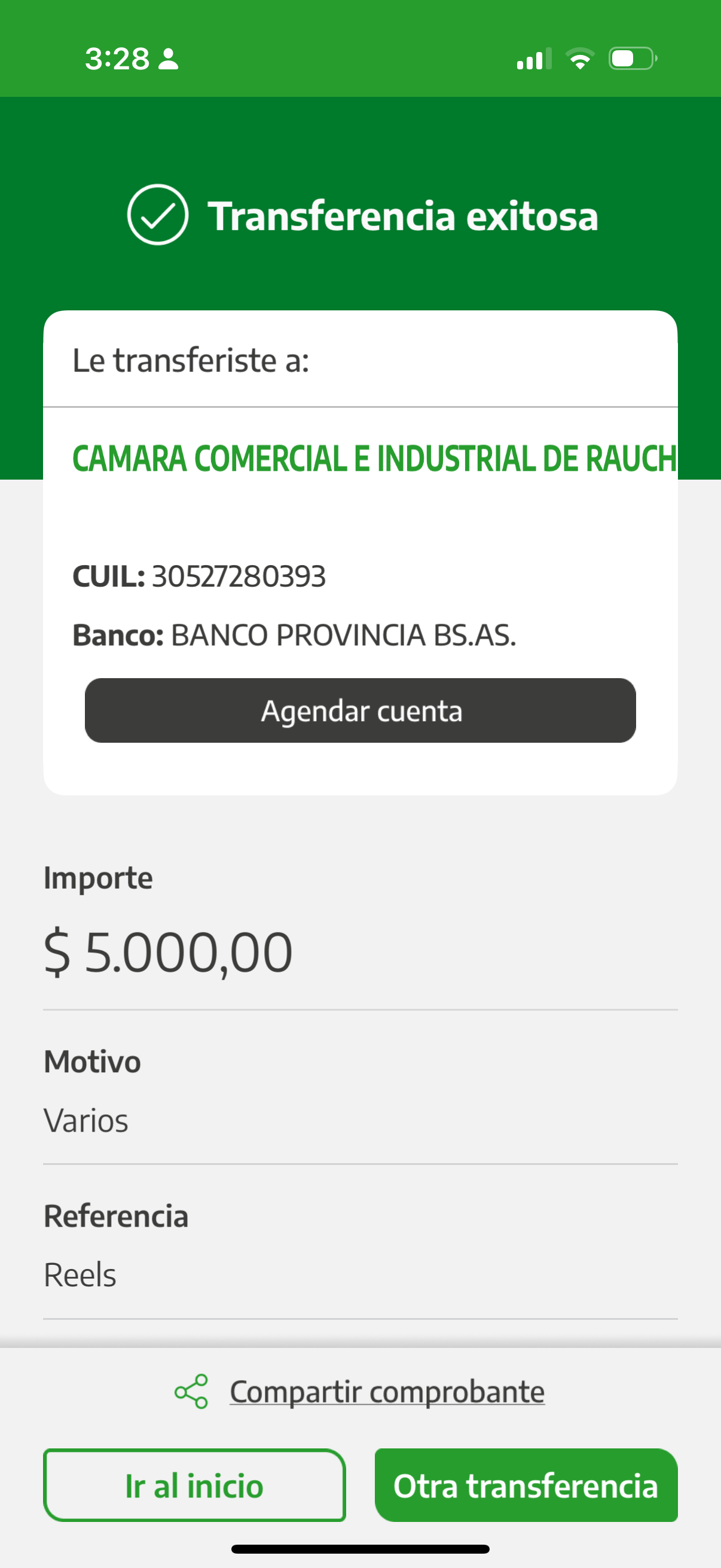Start another transfer with Otra transferencia
Image resolution: width=721 pixels, height=1568 pixels.
pos(526,1485)
